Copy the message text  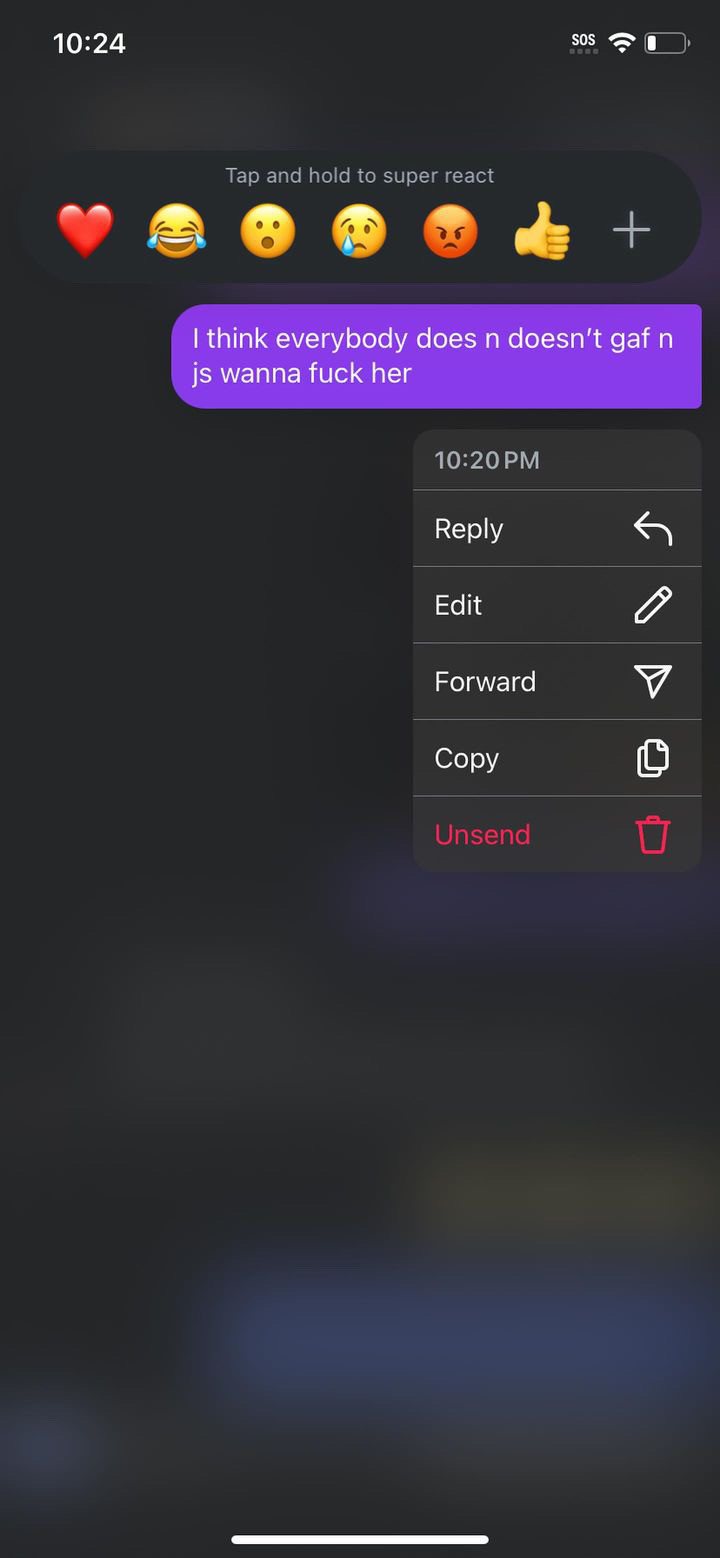point(557,758)
